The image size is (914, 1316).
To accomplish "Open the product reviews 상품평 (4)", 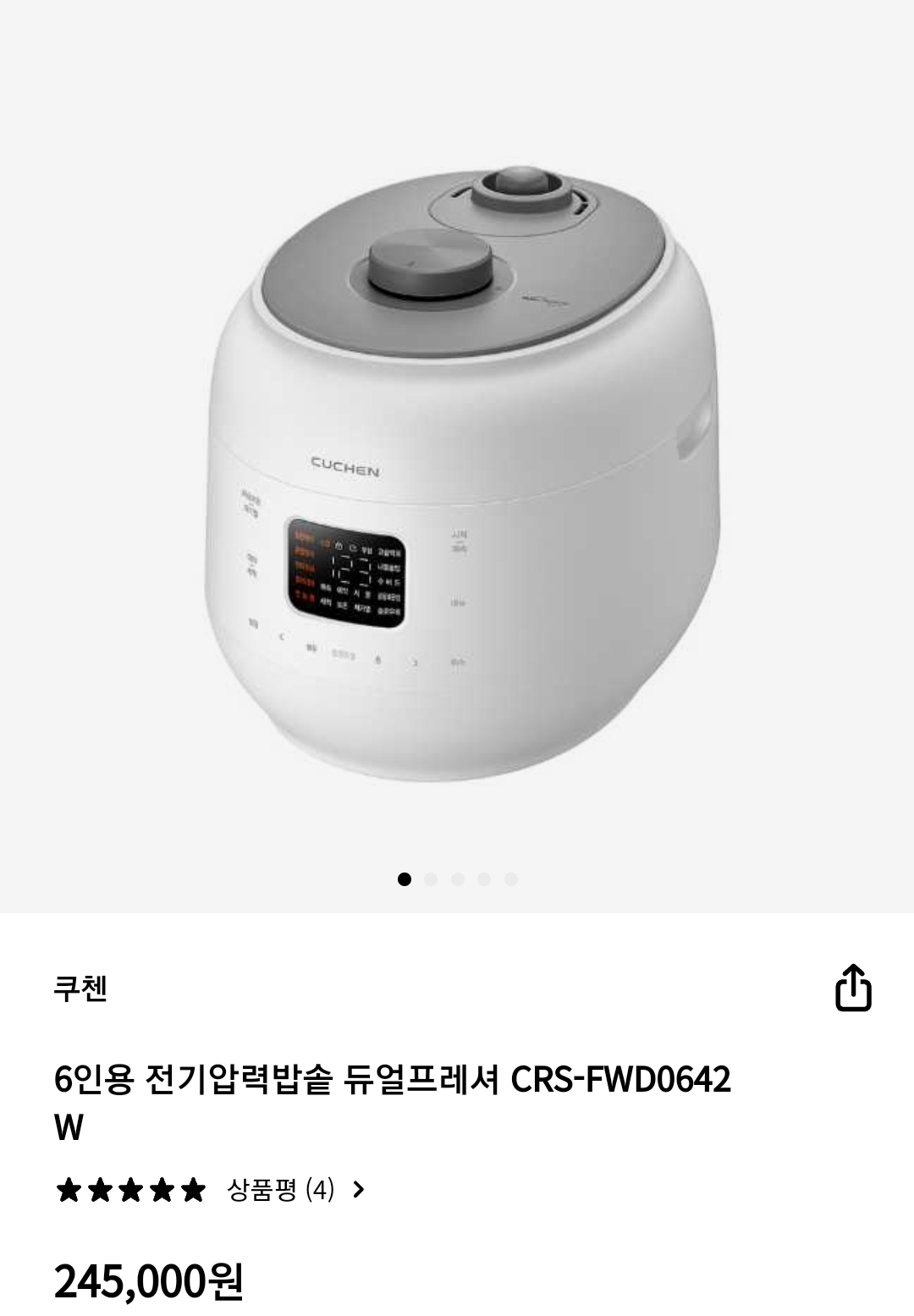I will tap(296, 1190).
